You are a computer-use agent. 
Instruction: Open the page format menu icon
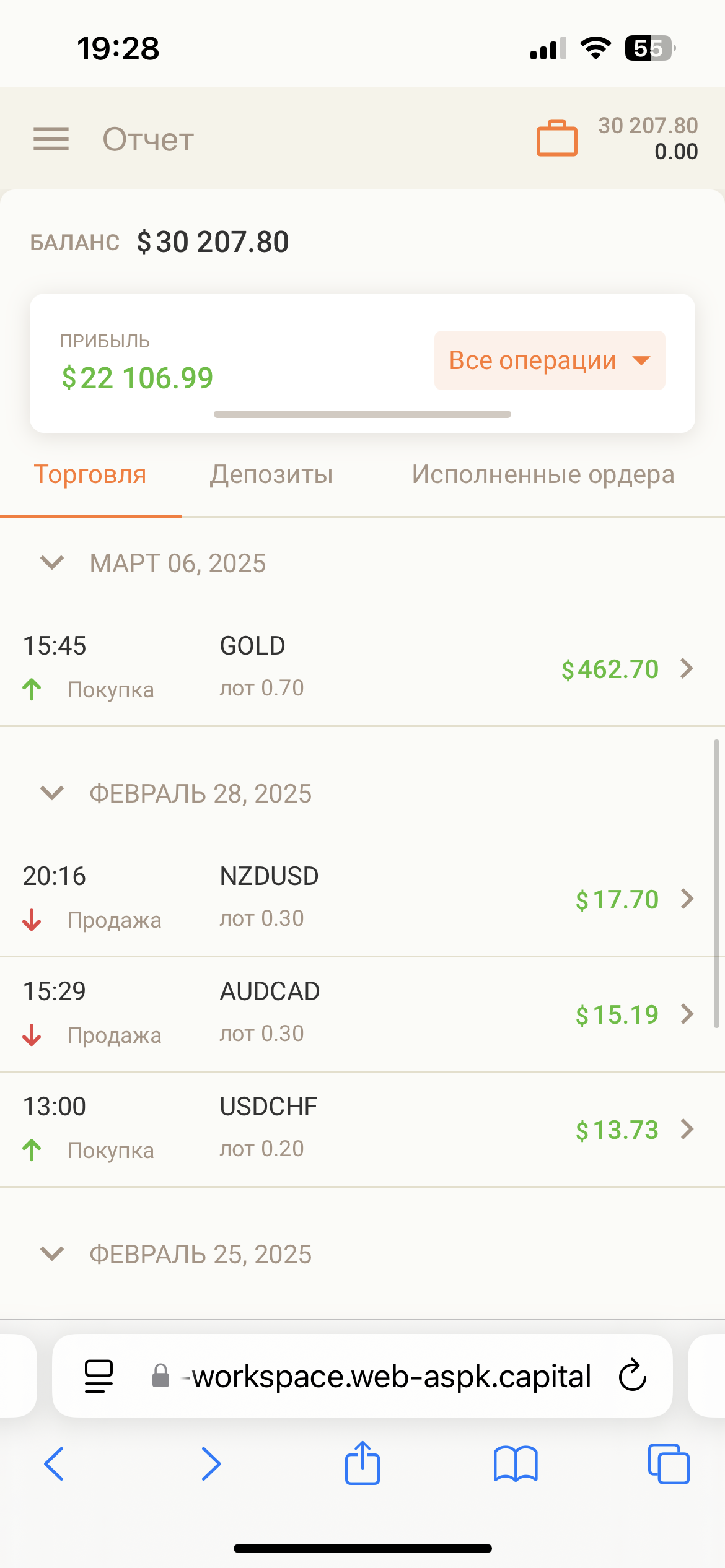coord(99,1376)
